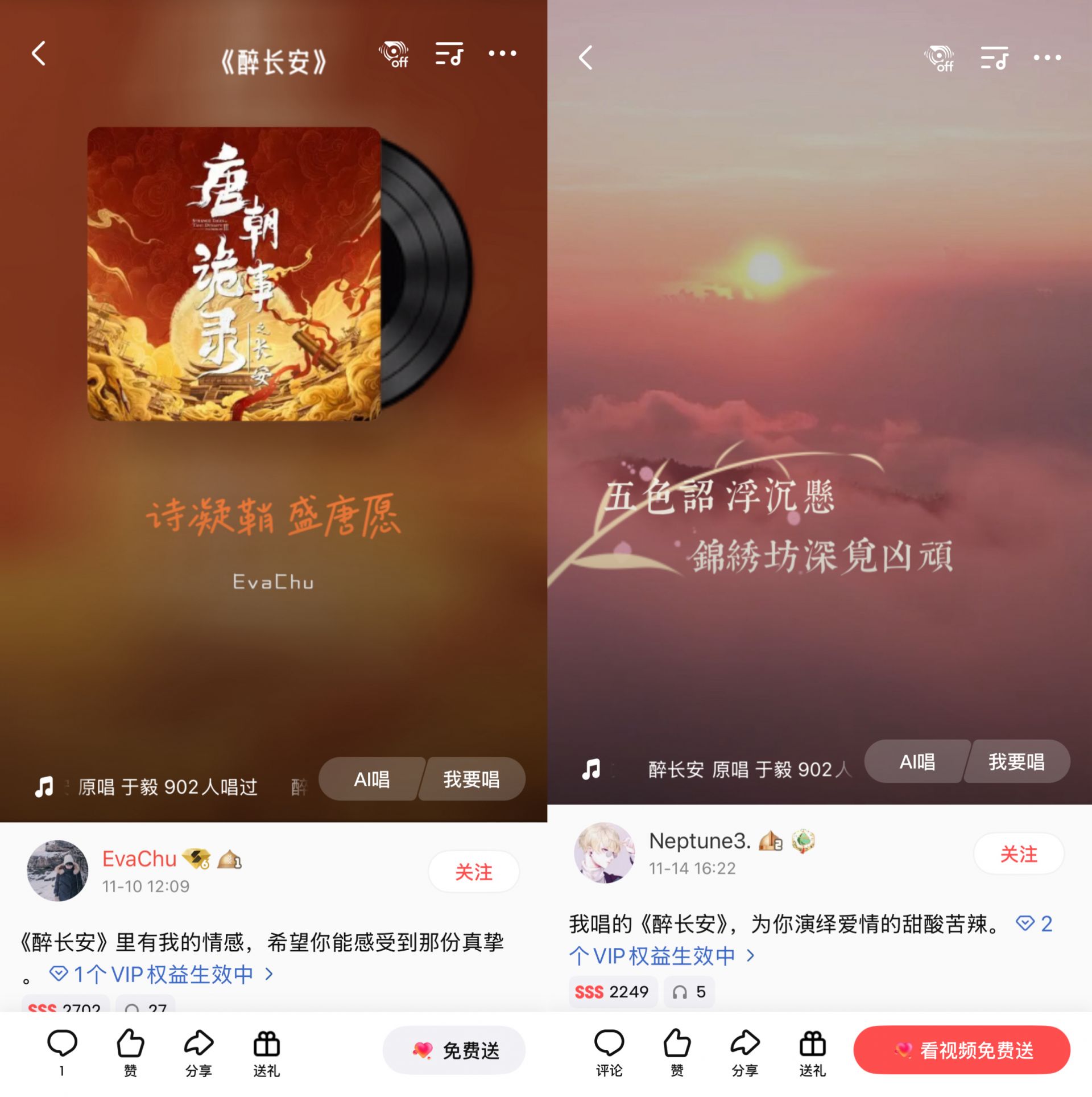
Task: Open 1个VIP权益生效中 link under EvaChu's post
Action: 162,975
